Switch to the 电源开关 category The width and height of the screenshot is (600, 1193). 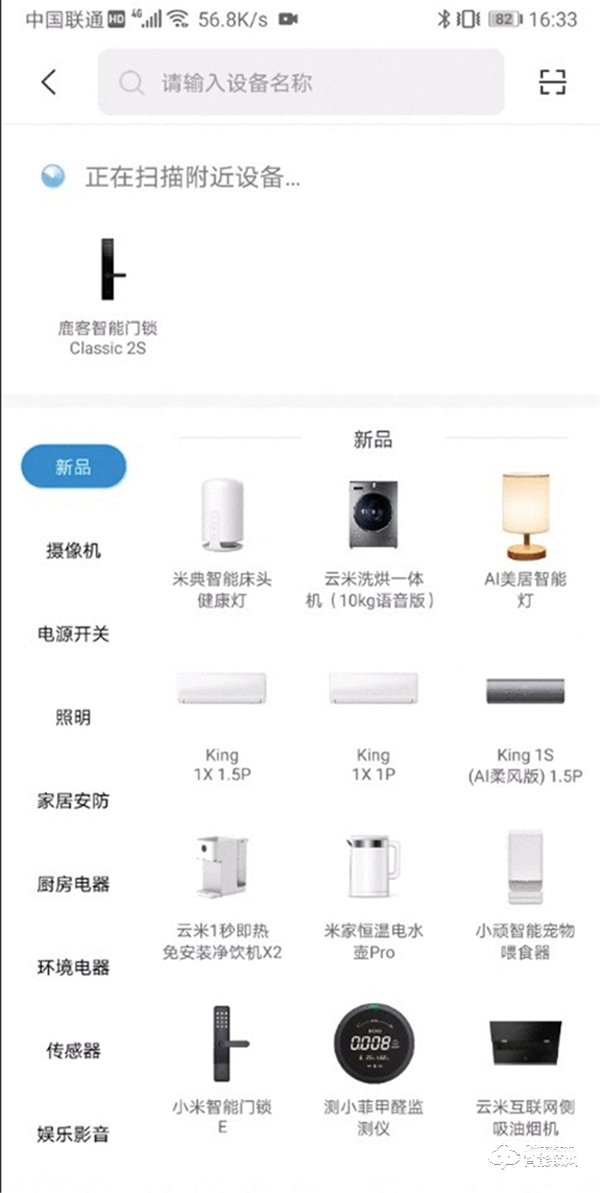(73, 634)
